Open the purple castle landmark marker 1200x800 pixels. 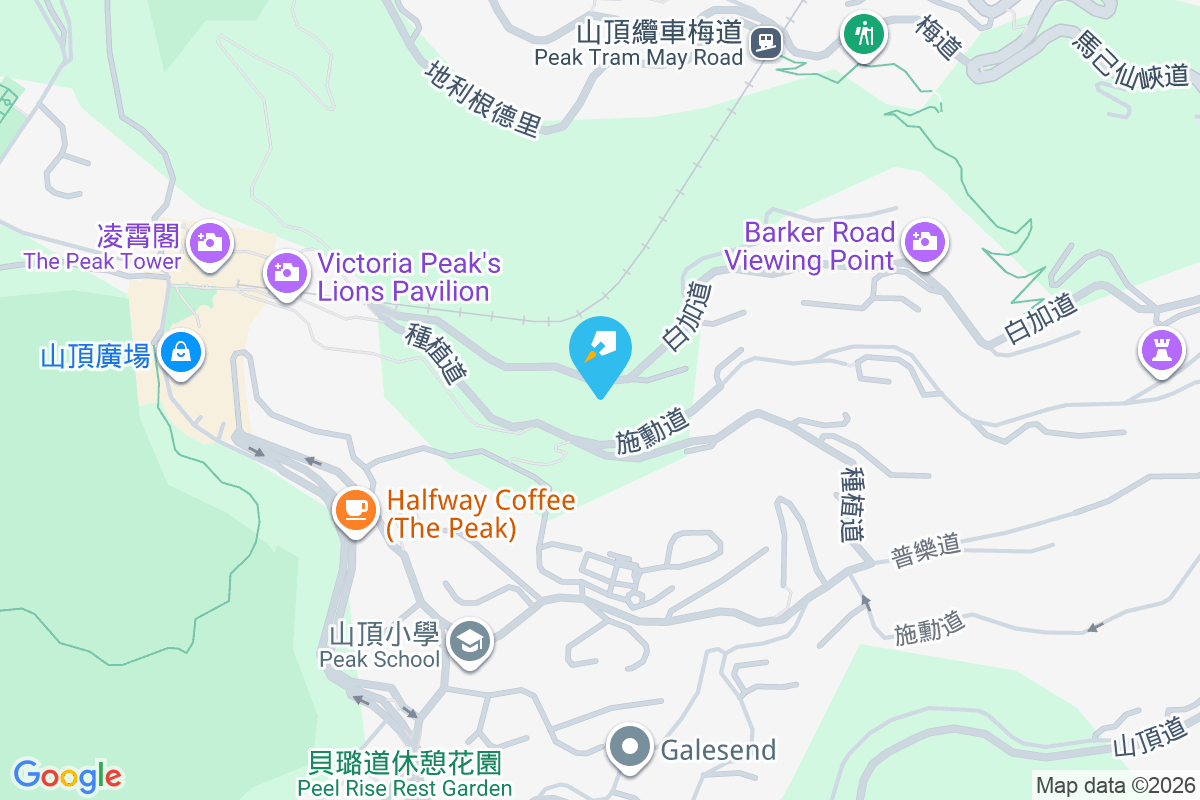point(1162,351)
